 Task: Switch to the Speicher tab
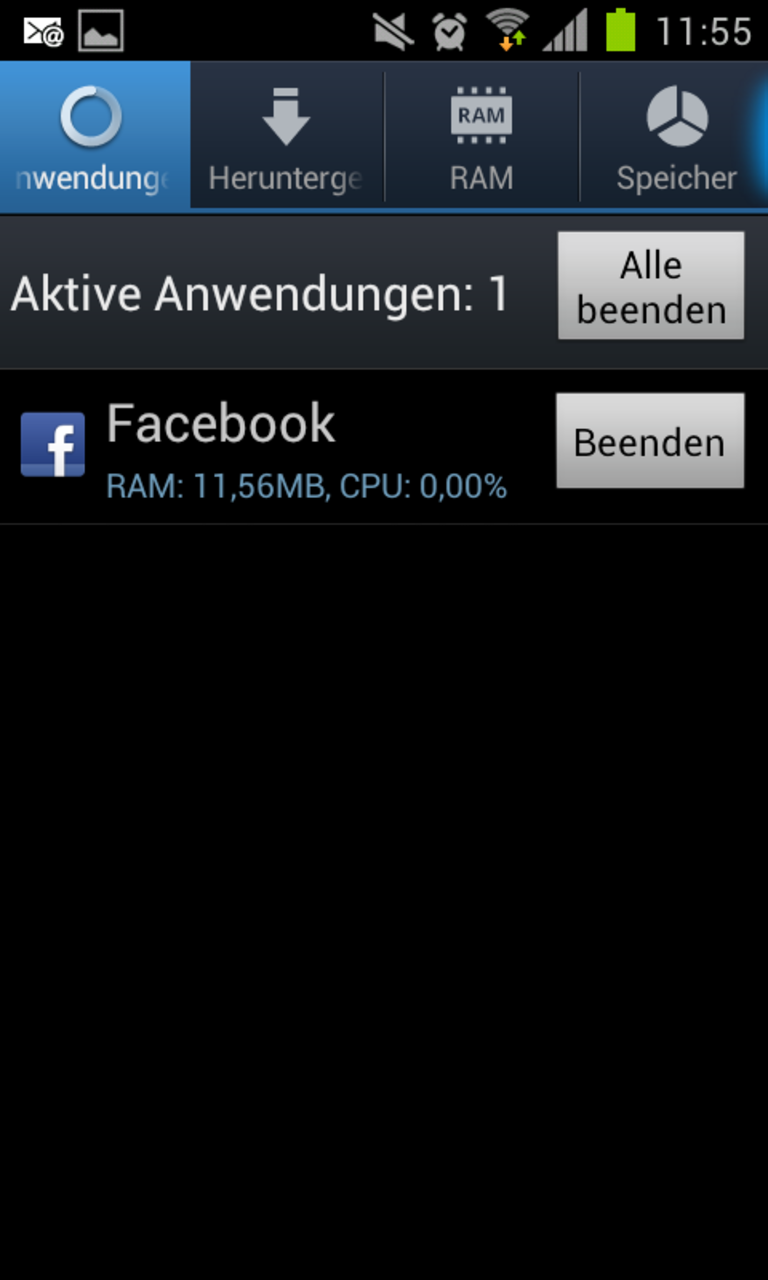676,138
